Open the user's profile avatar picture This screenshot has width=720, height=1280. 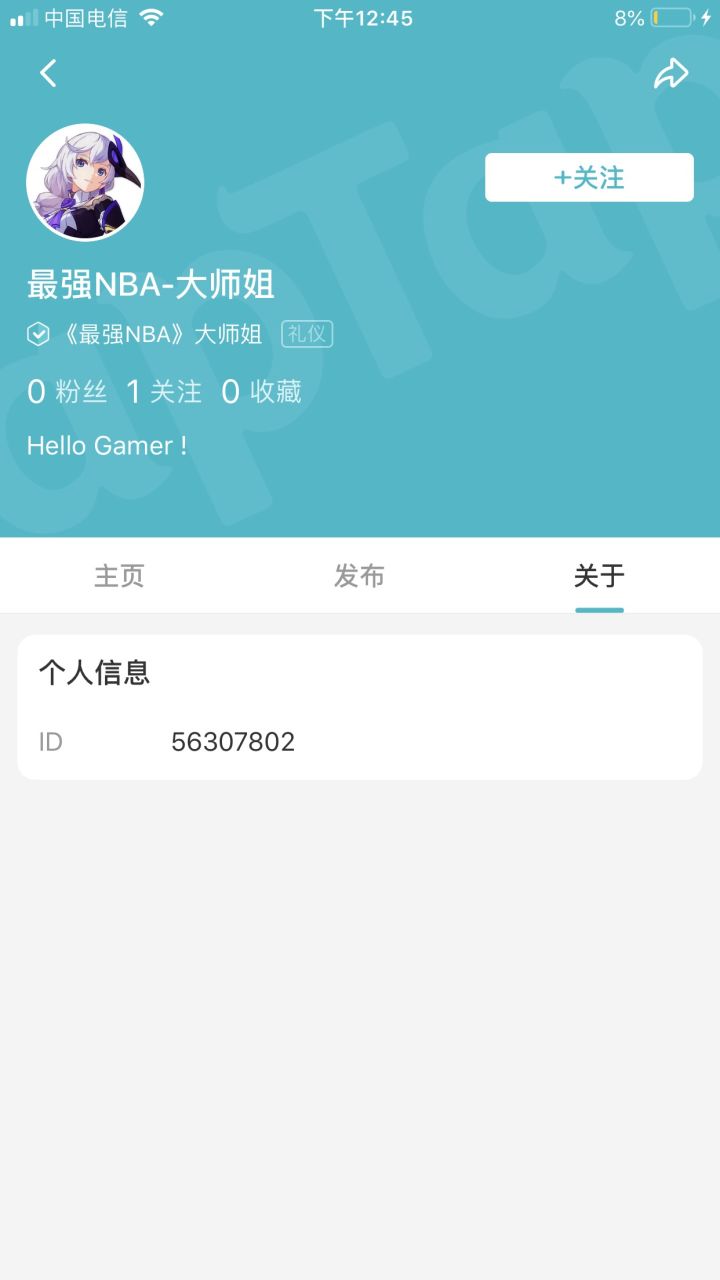tap(84, 182)
